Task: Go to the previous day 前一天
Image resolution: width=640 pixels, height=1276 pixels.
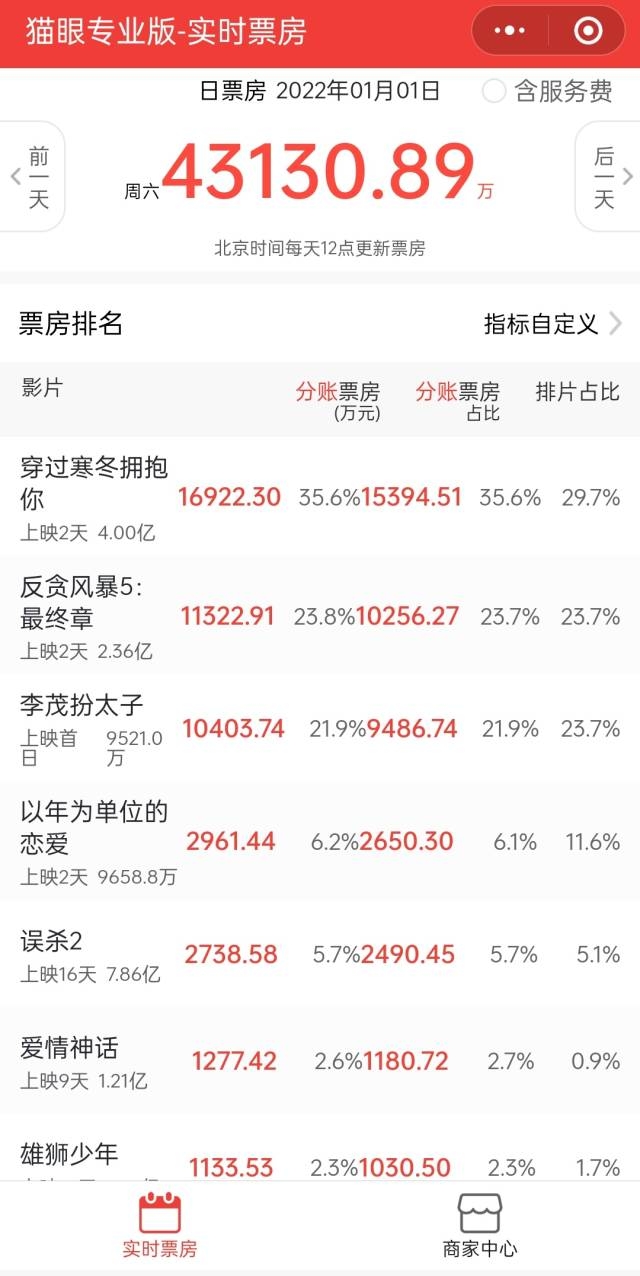Action: point(33,177)
